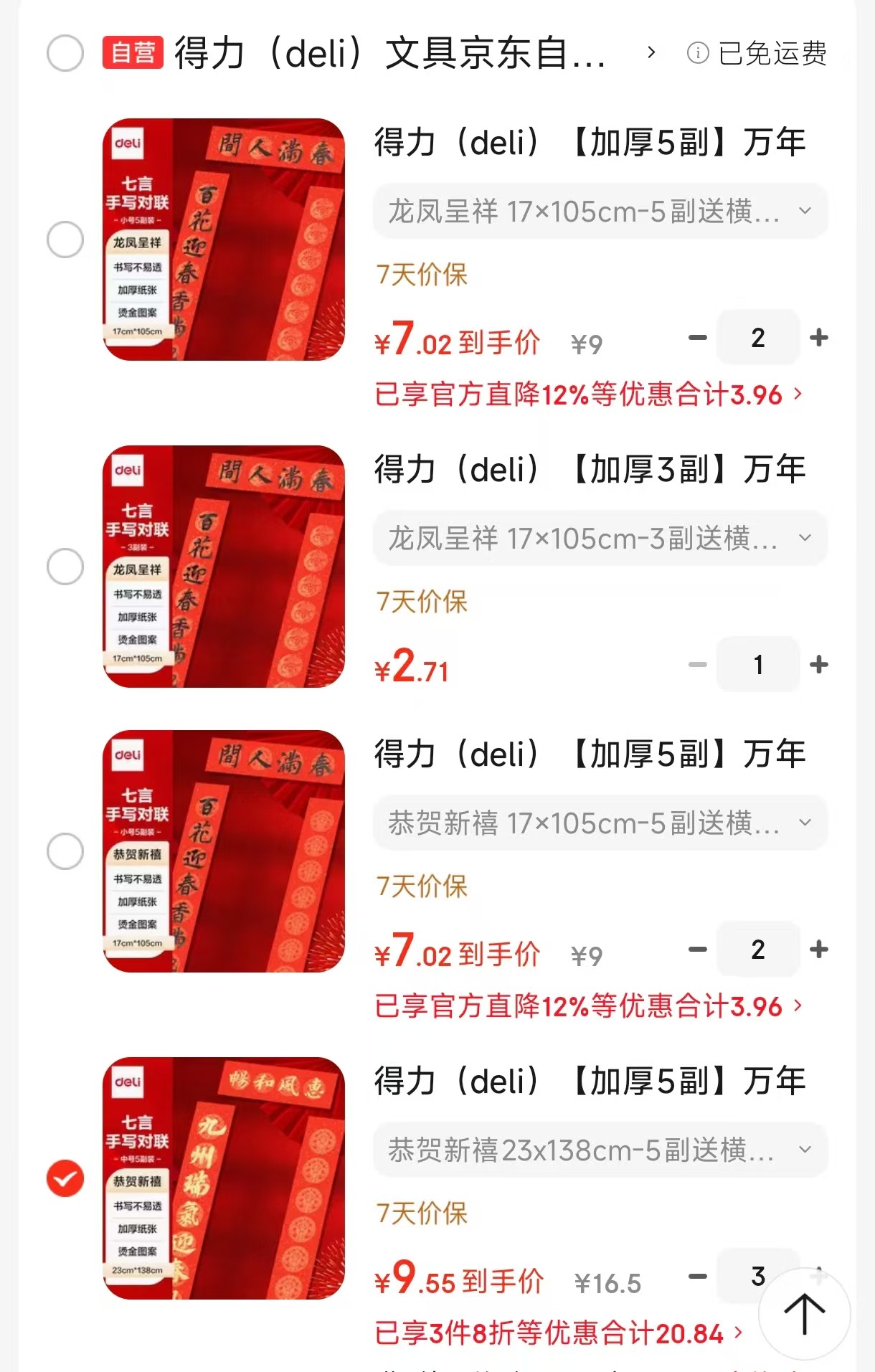Uncheck the 恭贺新禧 23x138cm item
The image size is (875, 1372).
(65, 1178)
